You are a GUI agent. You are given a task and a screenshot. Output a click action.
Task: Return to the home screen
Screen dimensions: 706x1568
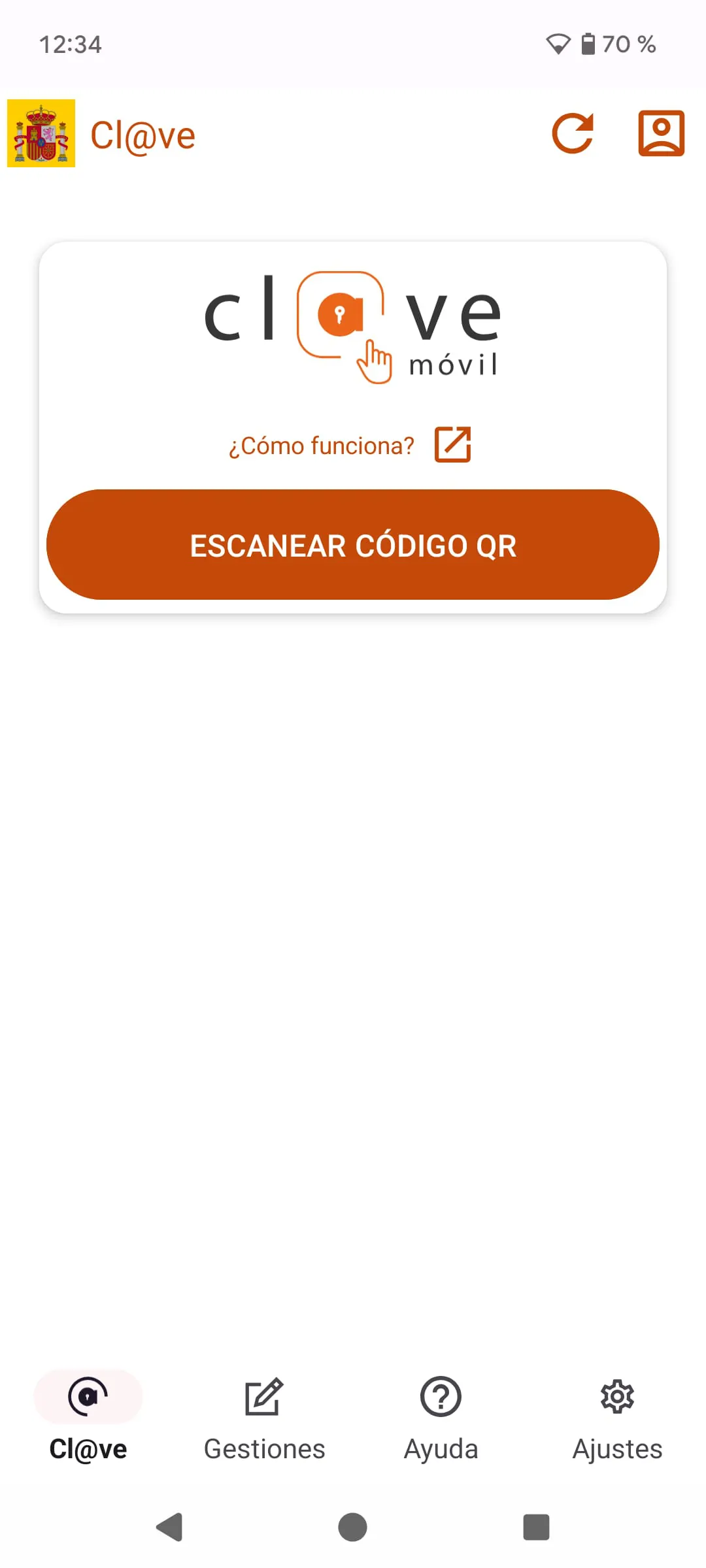[352, 1527]
